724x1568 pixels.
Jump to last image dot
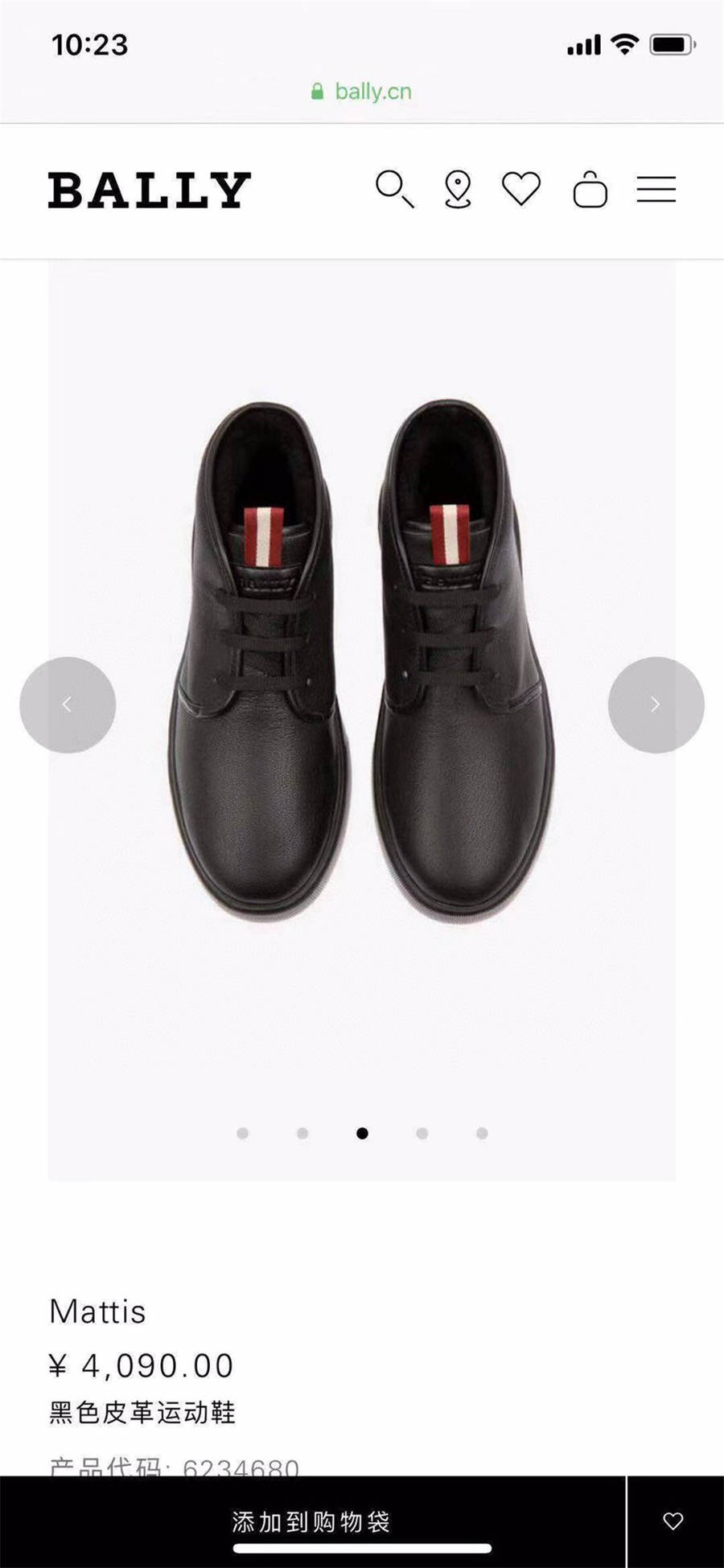(482, 1133)
